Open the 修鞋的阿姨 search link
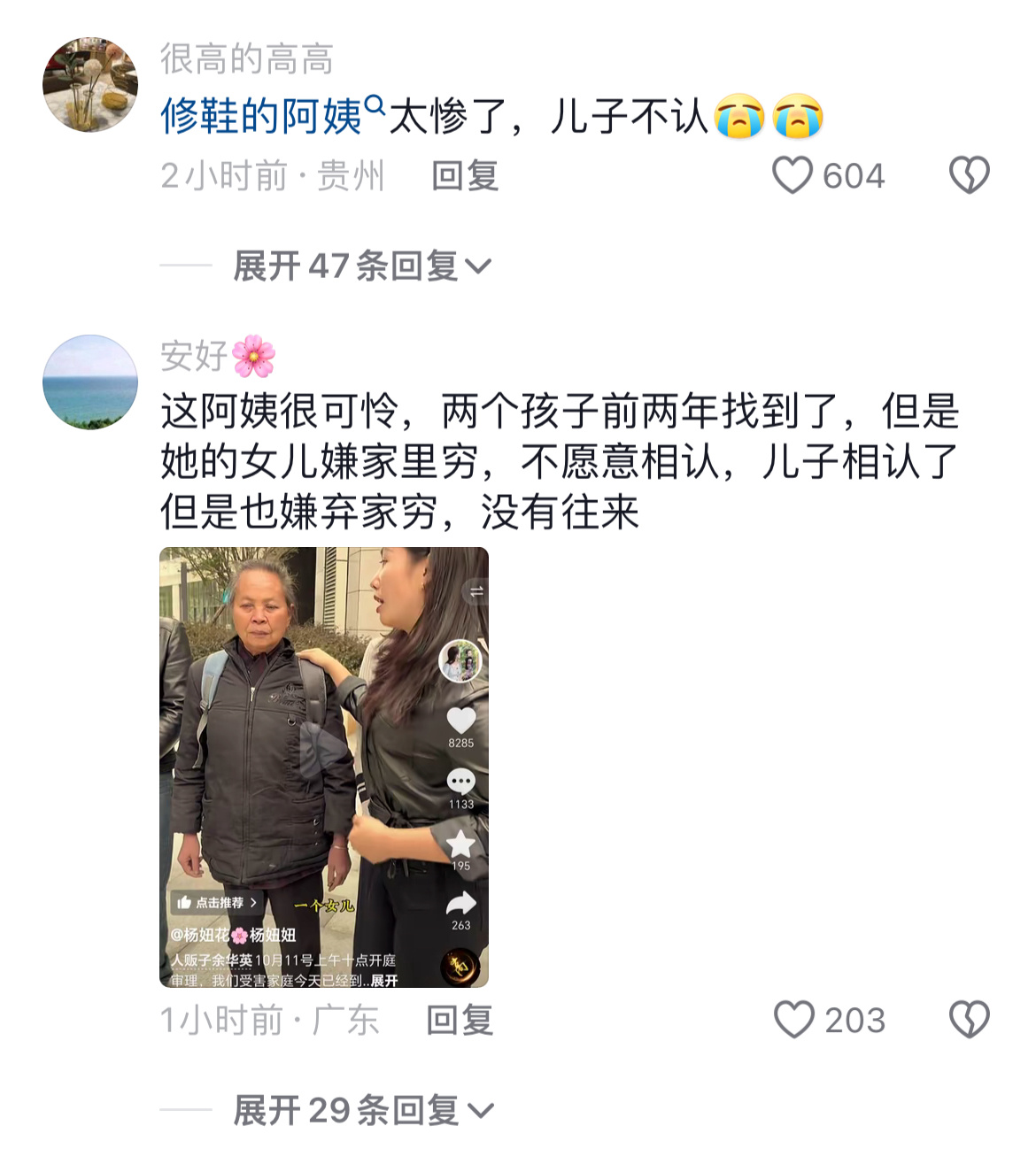This screenshot has width=1036, height=1149. point(271,117)
